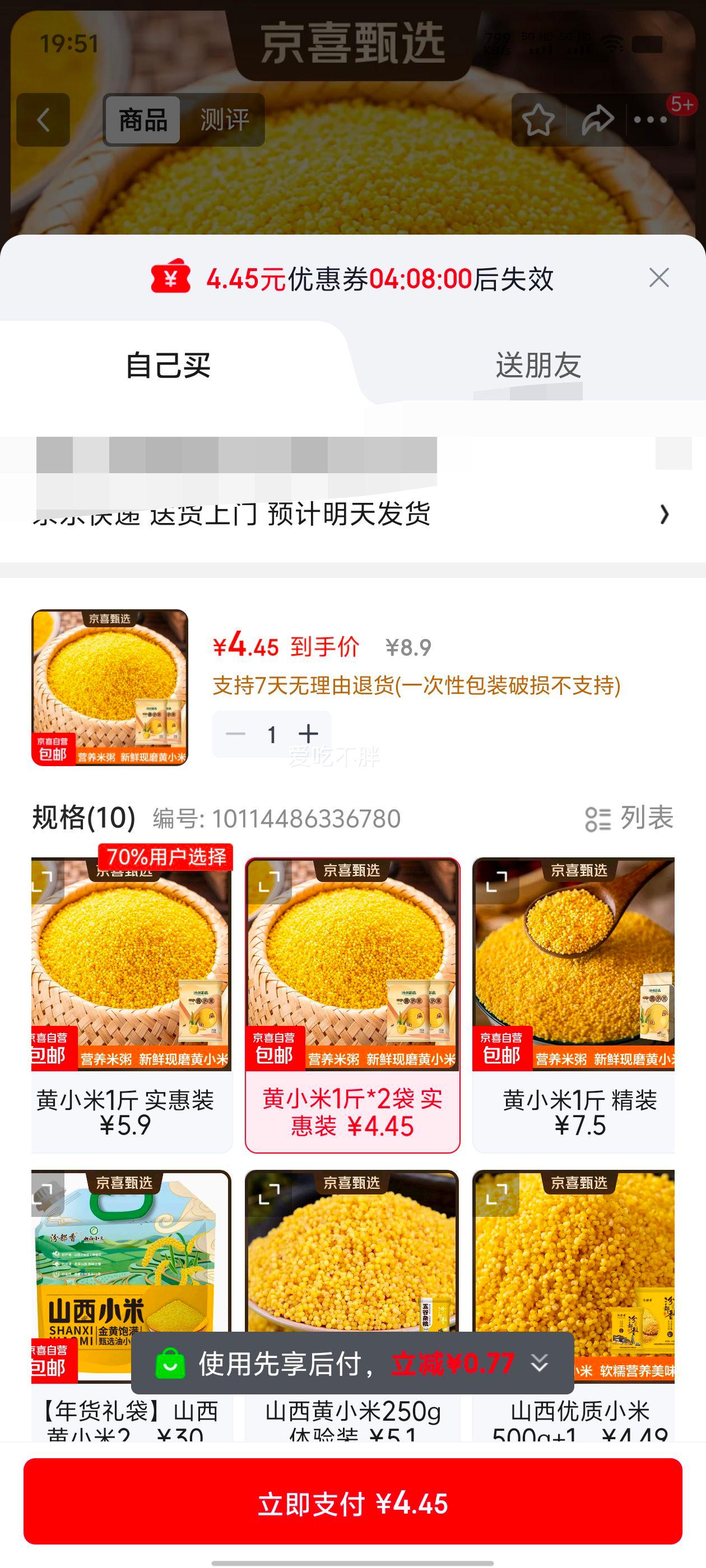Expand the 使用先享后付 discount banner
Viewport: 706px width, 1568px height.
pos(540,1363)
